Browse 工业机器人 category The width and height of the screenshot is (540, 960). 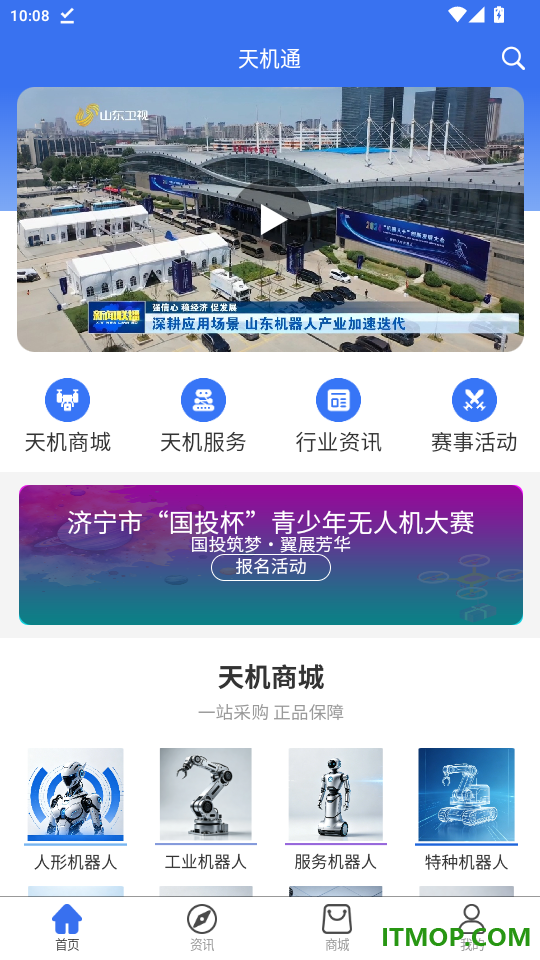pyautogui.click(x=206, y=809)
